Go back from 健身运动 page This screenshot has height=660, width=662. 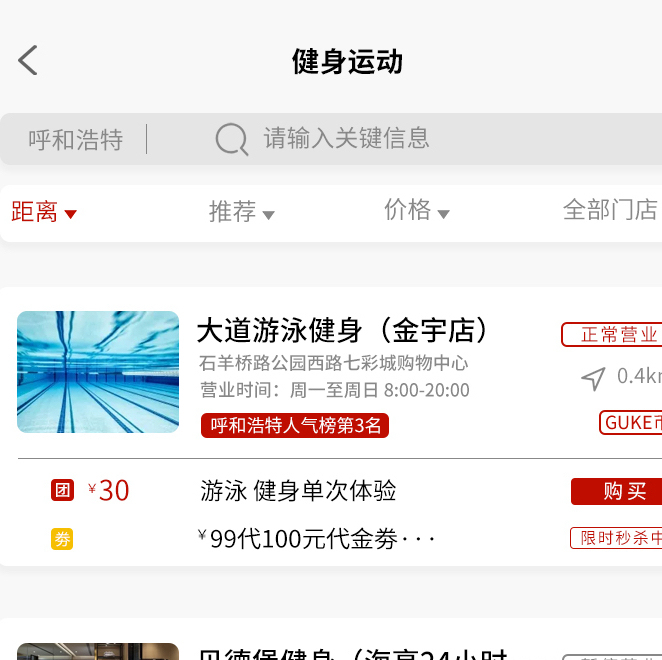pos(28,61)
